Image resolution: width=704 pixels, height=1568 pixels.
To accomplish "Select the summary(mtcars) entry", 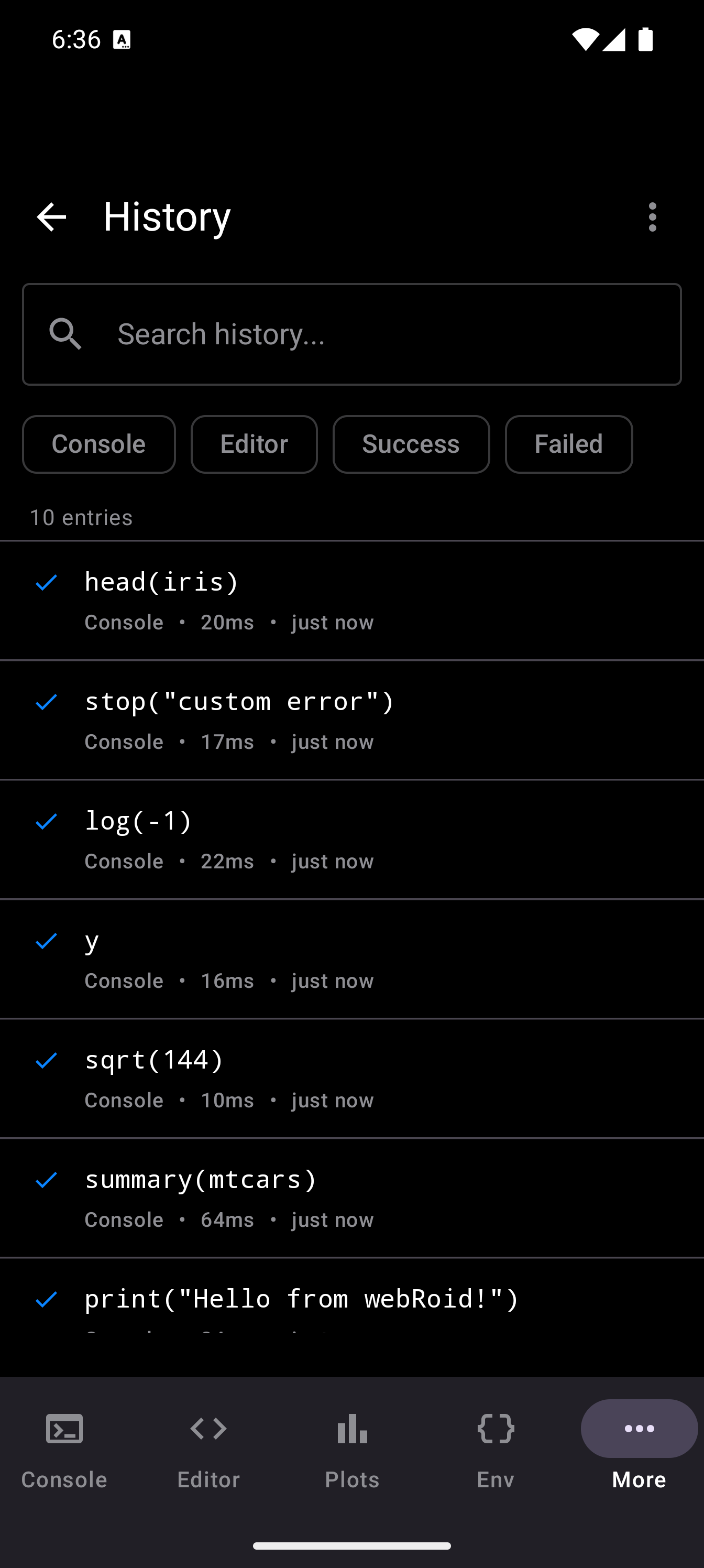I will tap(351, 1197).
